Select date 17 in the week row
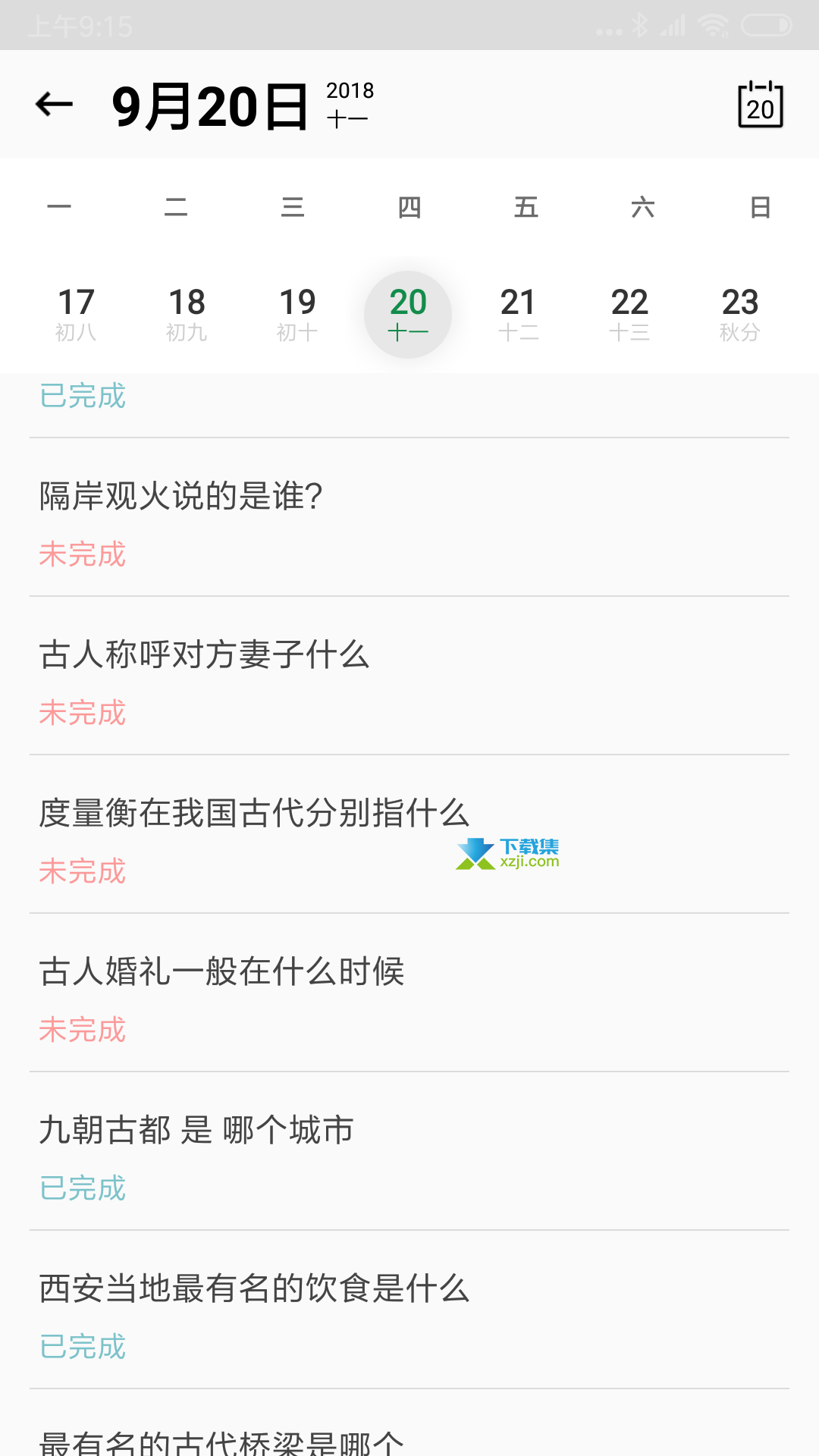The image size is (819, 1456). [76, 314]
